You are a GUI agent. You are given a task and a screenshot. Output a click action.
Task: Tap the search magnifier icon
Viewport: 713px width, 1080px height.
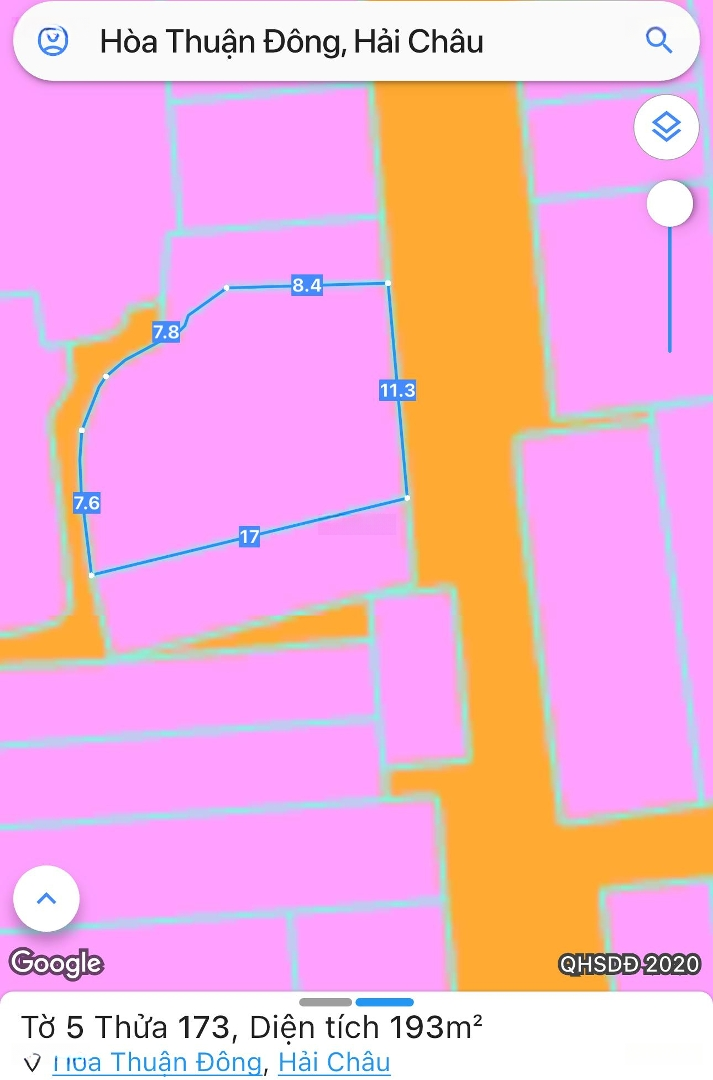coord(658,40)
